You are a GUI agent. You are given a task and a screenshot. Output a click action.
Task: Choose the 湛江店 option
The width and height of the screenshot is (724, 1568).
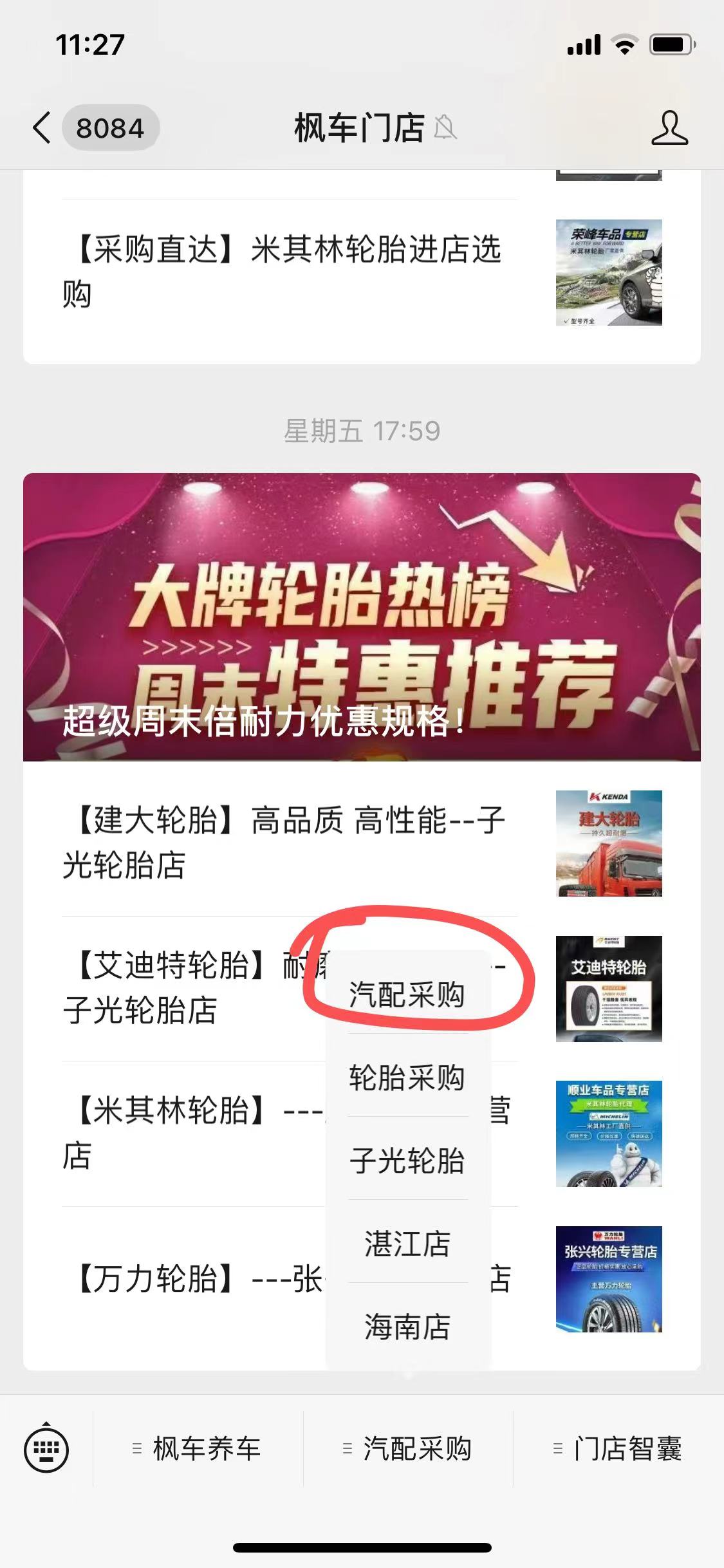point(407,1244)
